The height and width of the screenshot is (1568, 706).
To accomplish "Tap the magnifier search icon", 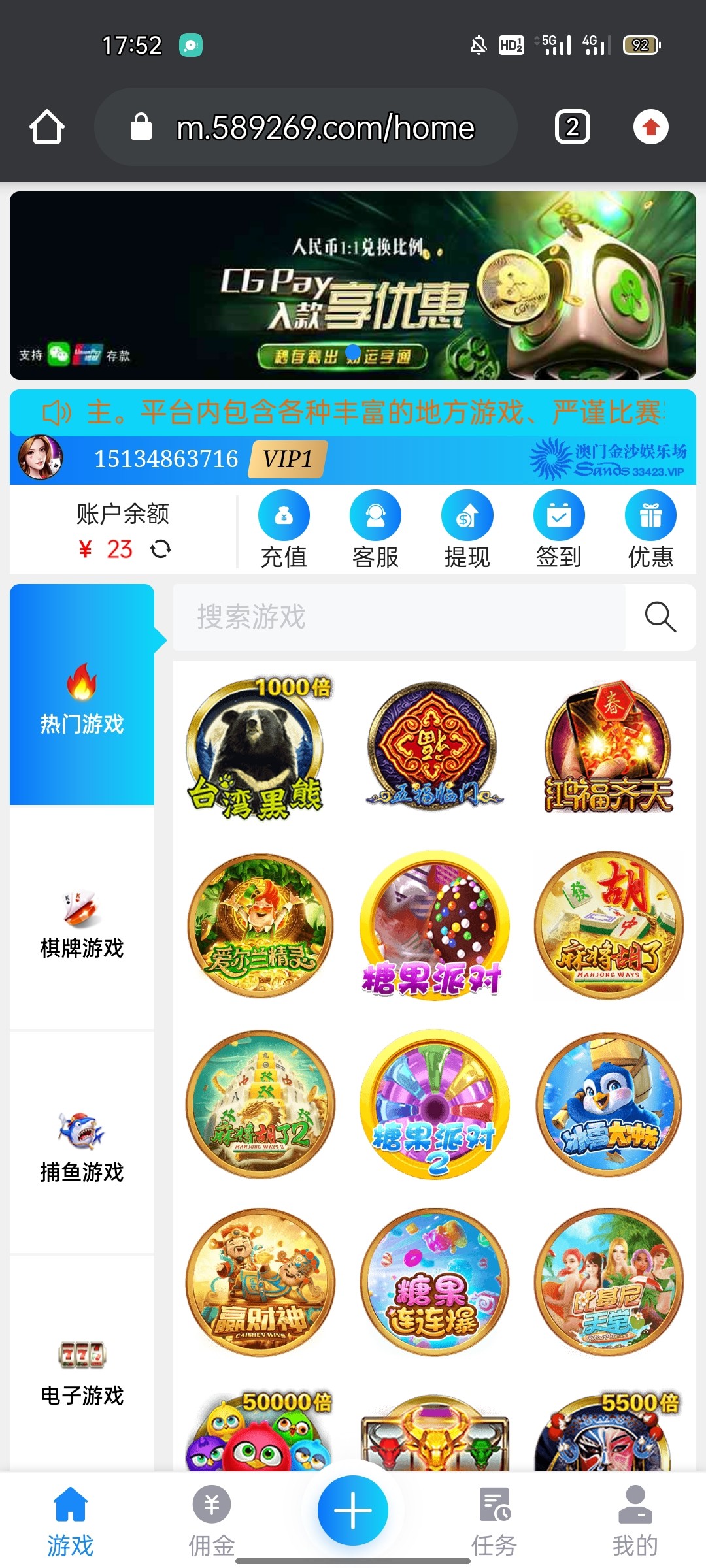I will point(660,617).
